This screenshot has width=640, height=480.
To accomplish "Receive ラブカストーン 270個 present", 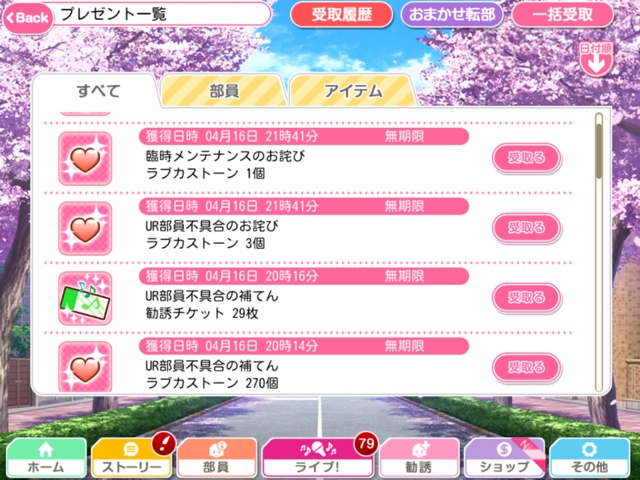I will 526,366.
